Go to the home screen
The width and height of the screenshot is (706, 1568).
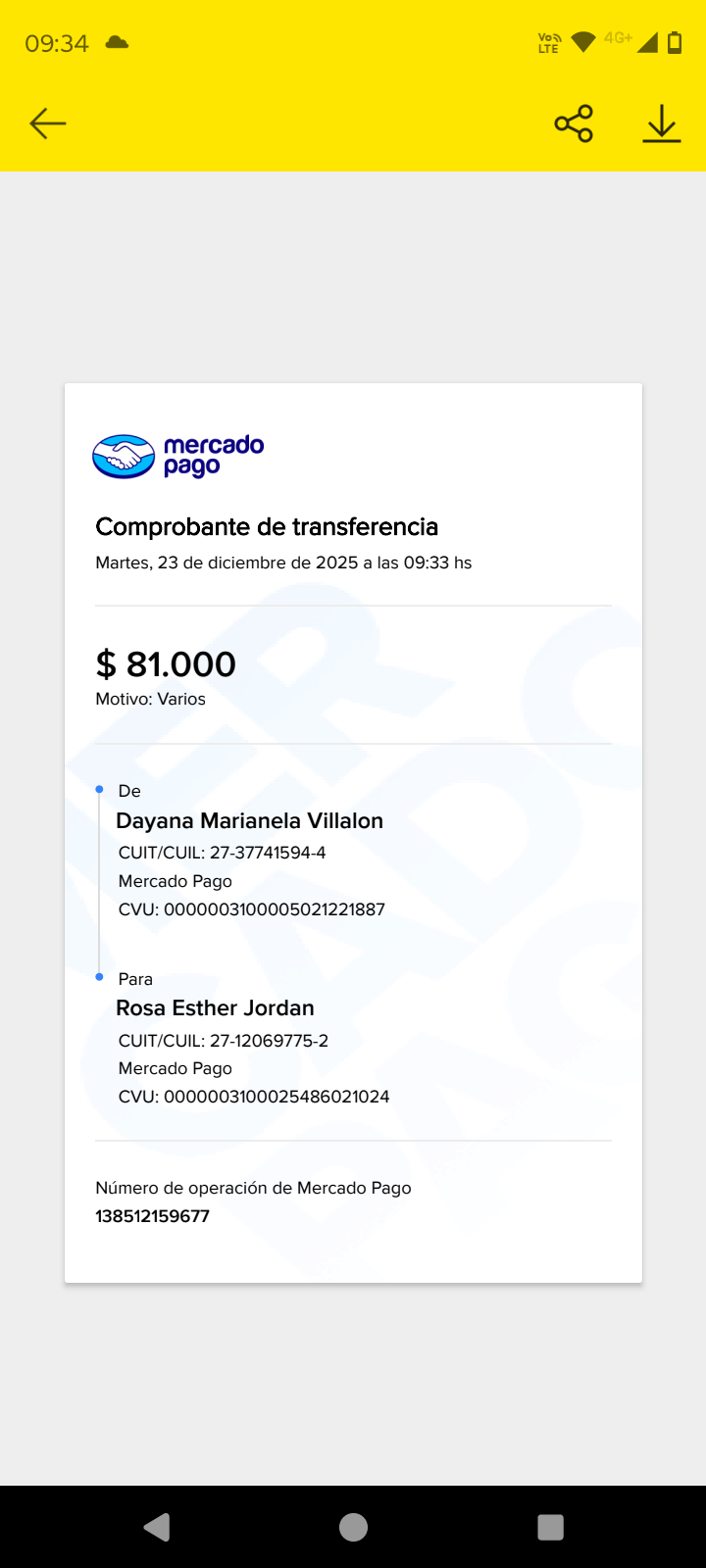(x=353, y=1527)
